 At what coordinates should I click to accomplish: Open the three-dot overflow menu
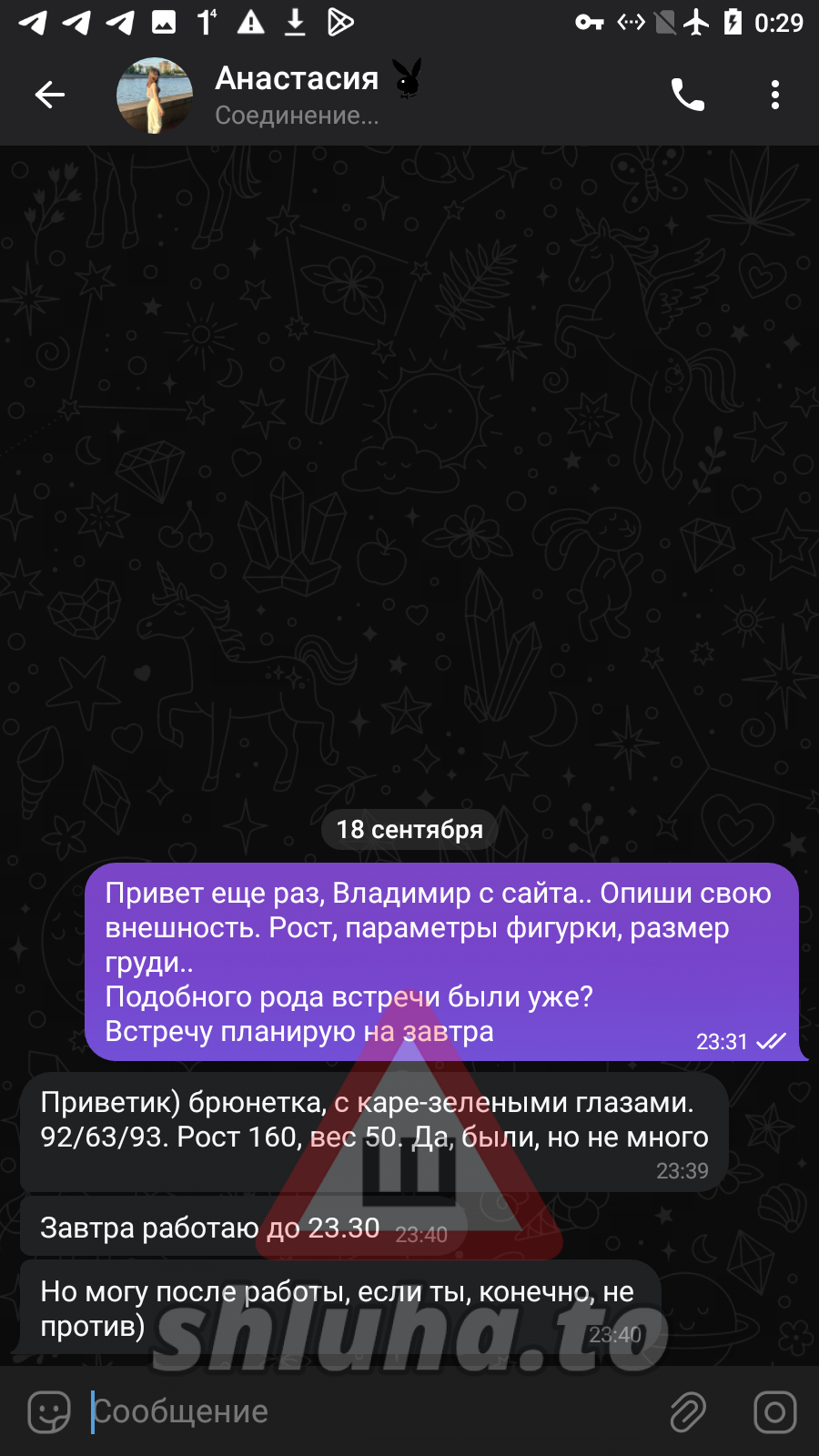pyautogui.click(x=775, y=95)
